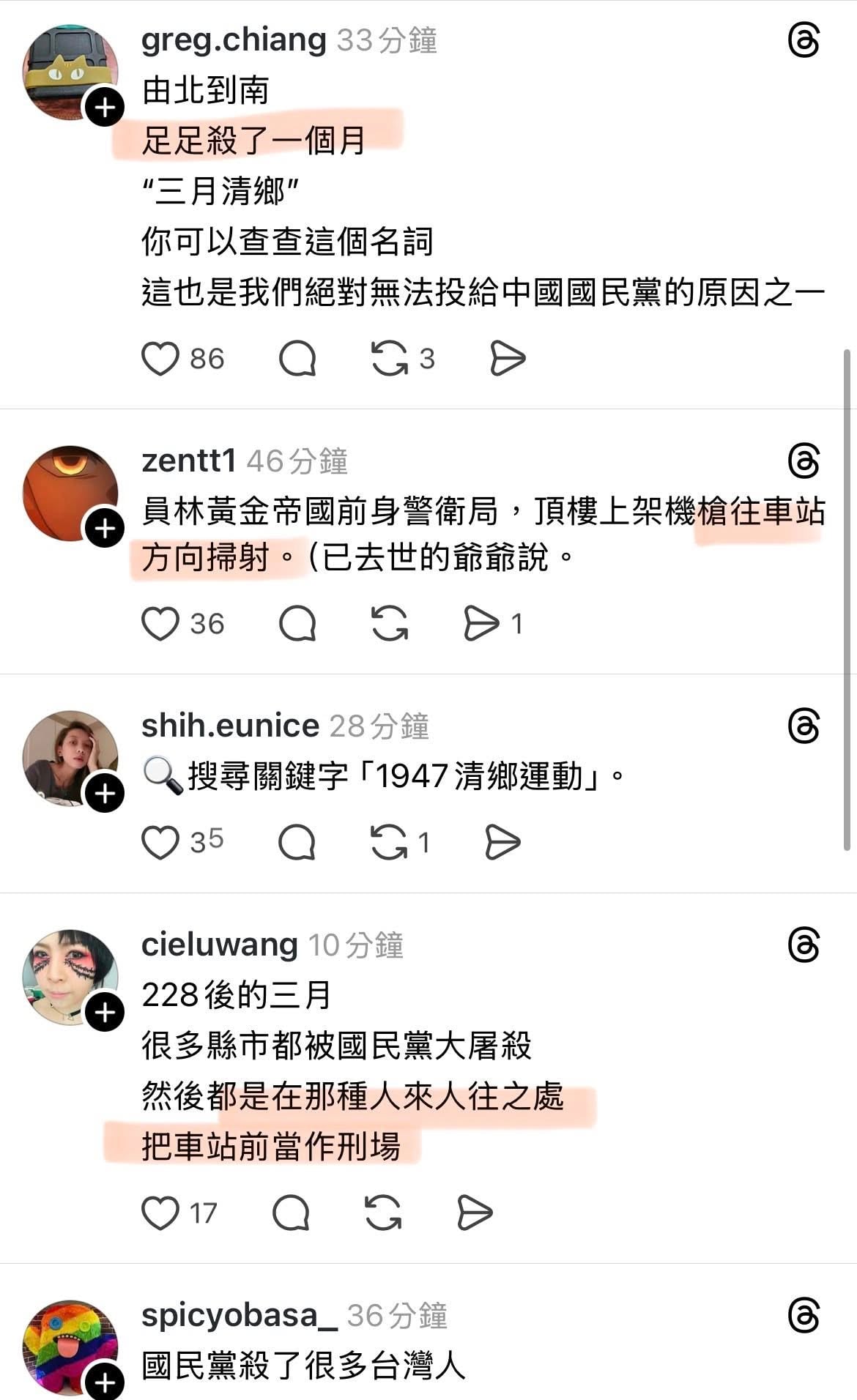Follow shih.eunice via avatar plus button
This screenshot has width=857, height=1400.
[105, 793]
